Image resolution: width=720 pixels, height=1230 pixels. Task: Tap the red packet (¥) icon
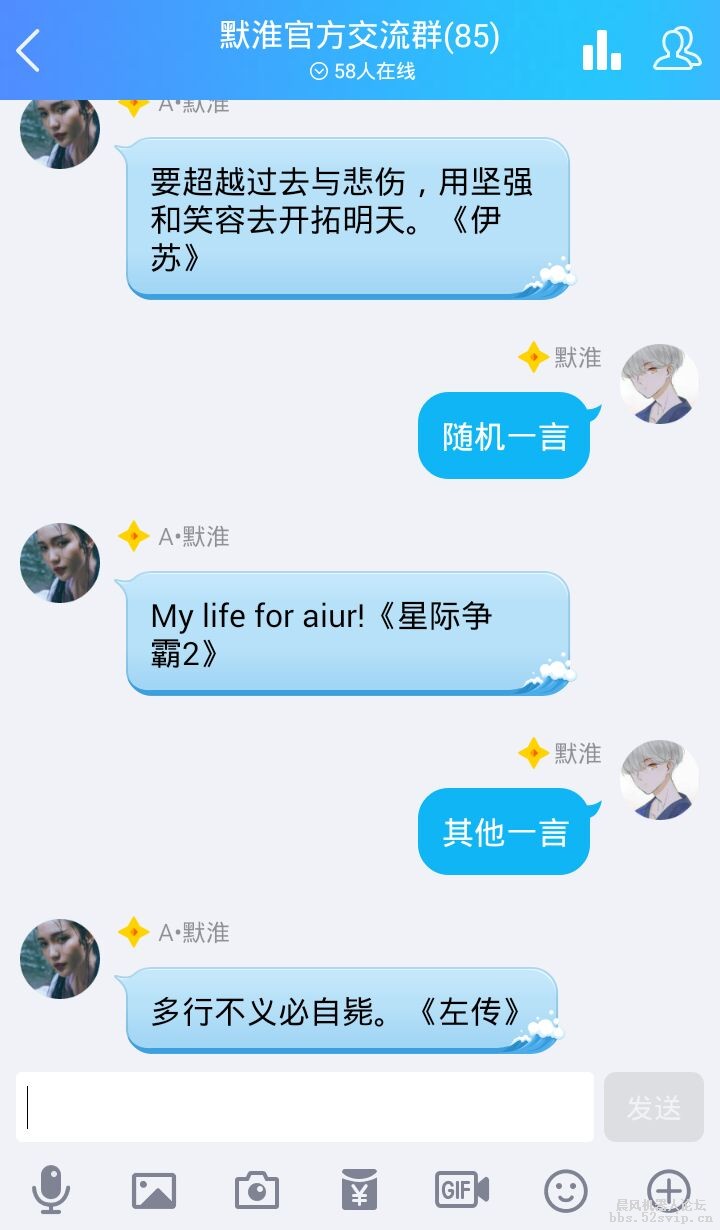coord(357,1190)
